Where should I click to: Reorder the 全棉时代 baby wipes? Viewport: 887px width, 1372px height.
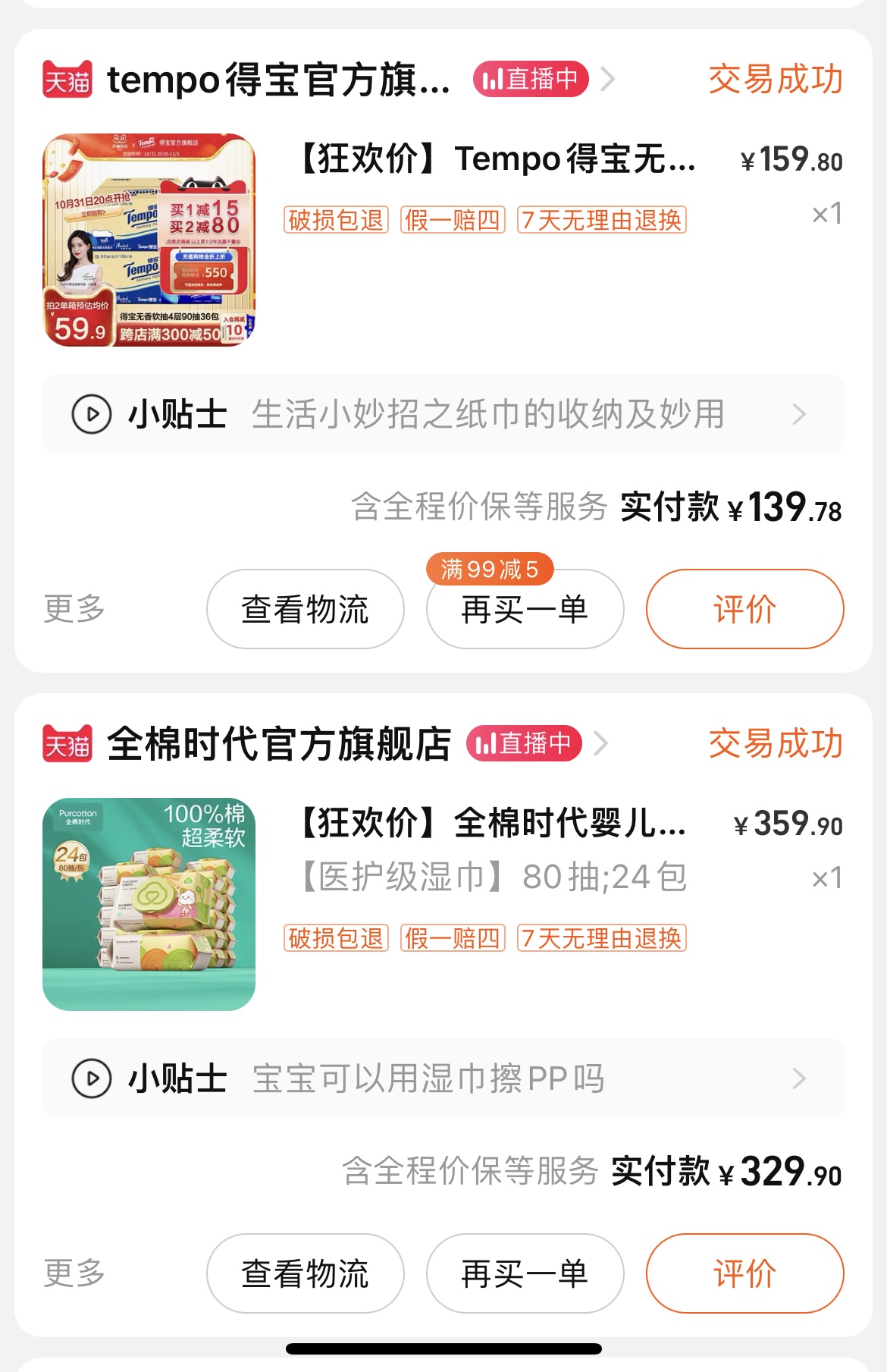(525, 1273)
